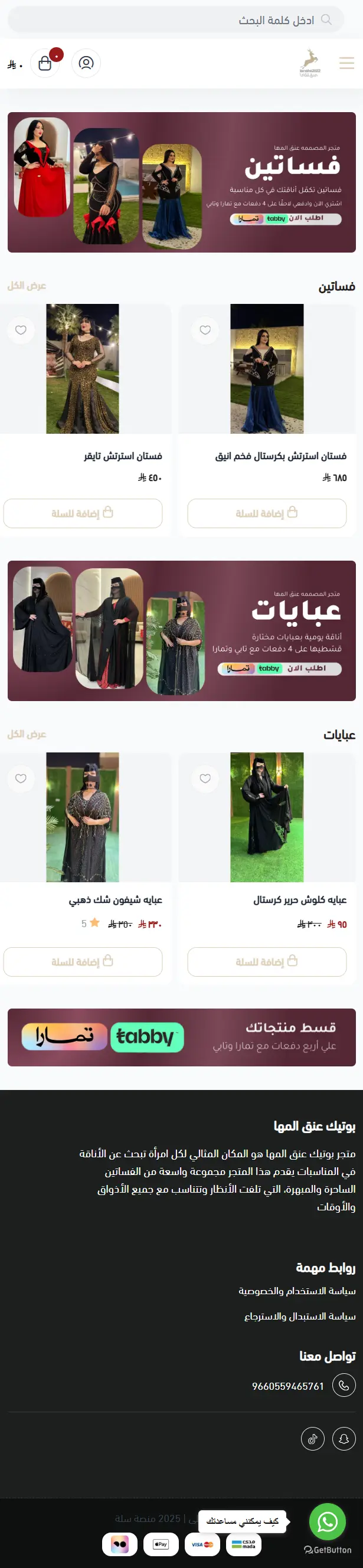Tap عرض الكل next to فساتين
The width and height of the screenshot is (363, 1568).
27,286
